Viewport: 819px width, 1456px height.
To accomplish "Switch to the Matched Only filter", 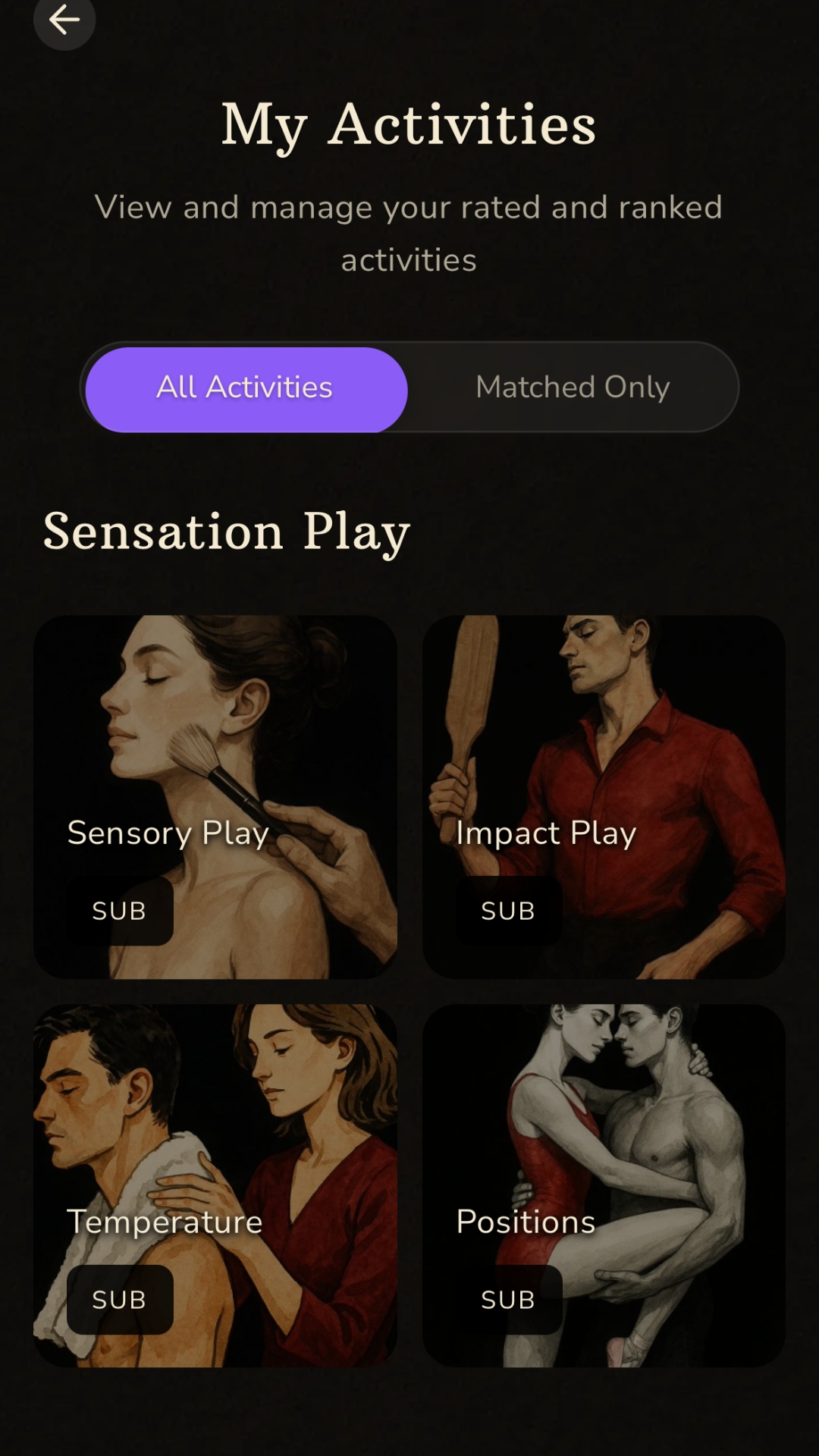I will pyautogui.click(x=573, y=388).
